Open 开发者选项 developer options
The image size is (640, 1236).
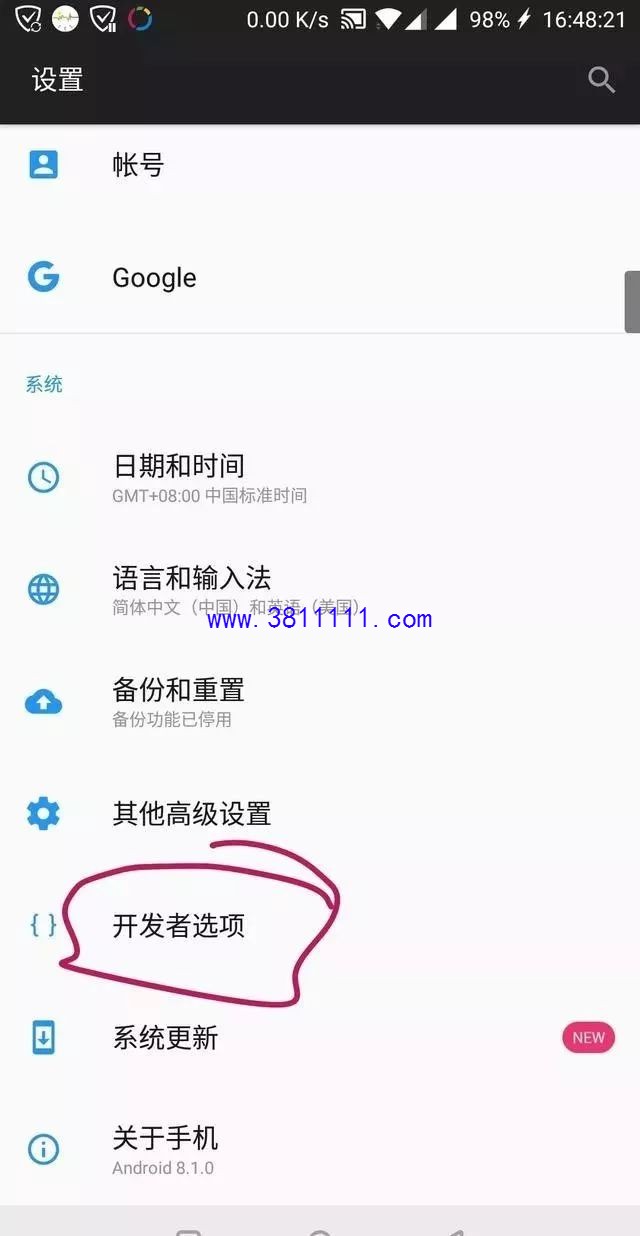(320, 925)
